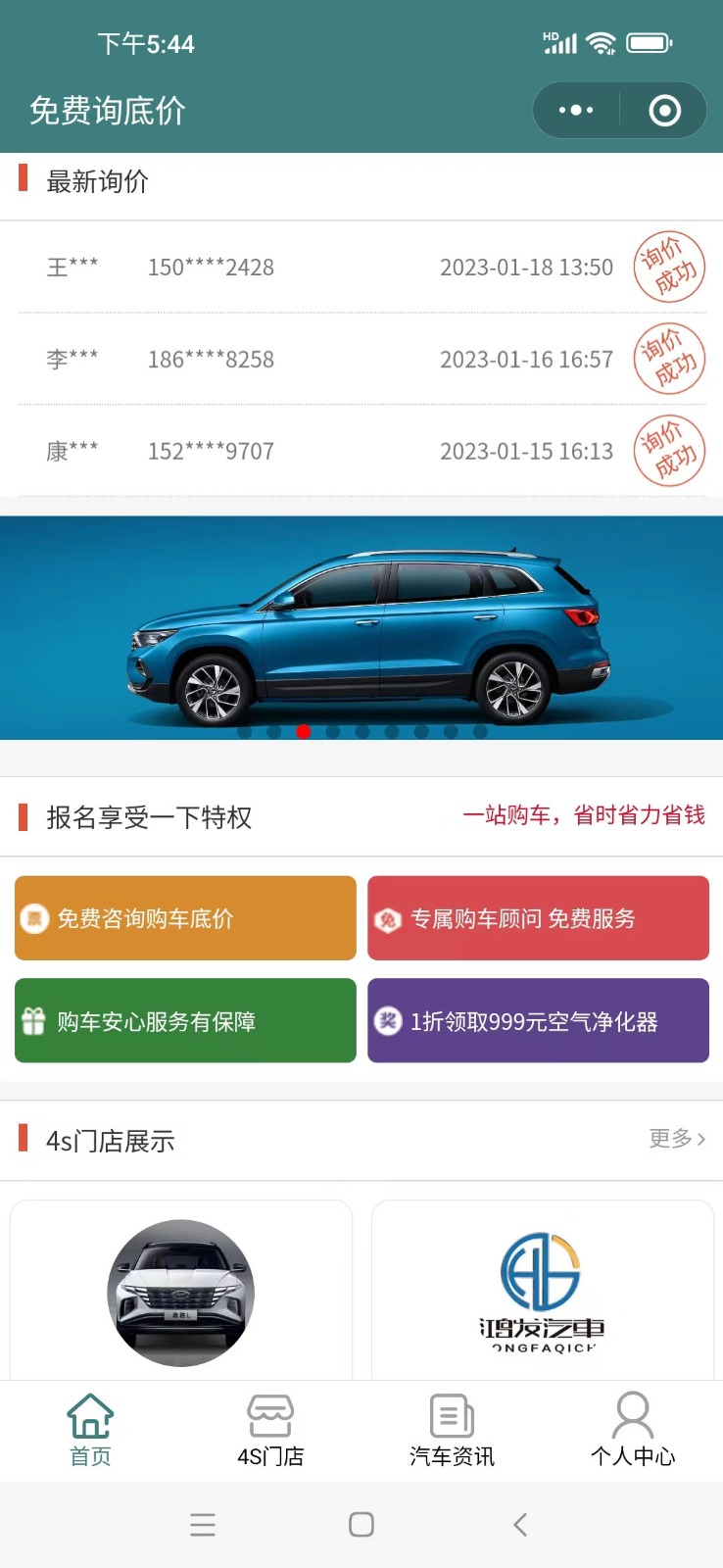Open the store card with the white Hyundai
Image resolution: width=723 pixels, height=1568 pixels.
coord(181,1291)
